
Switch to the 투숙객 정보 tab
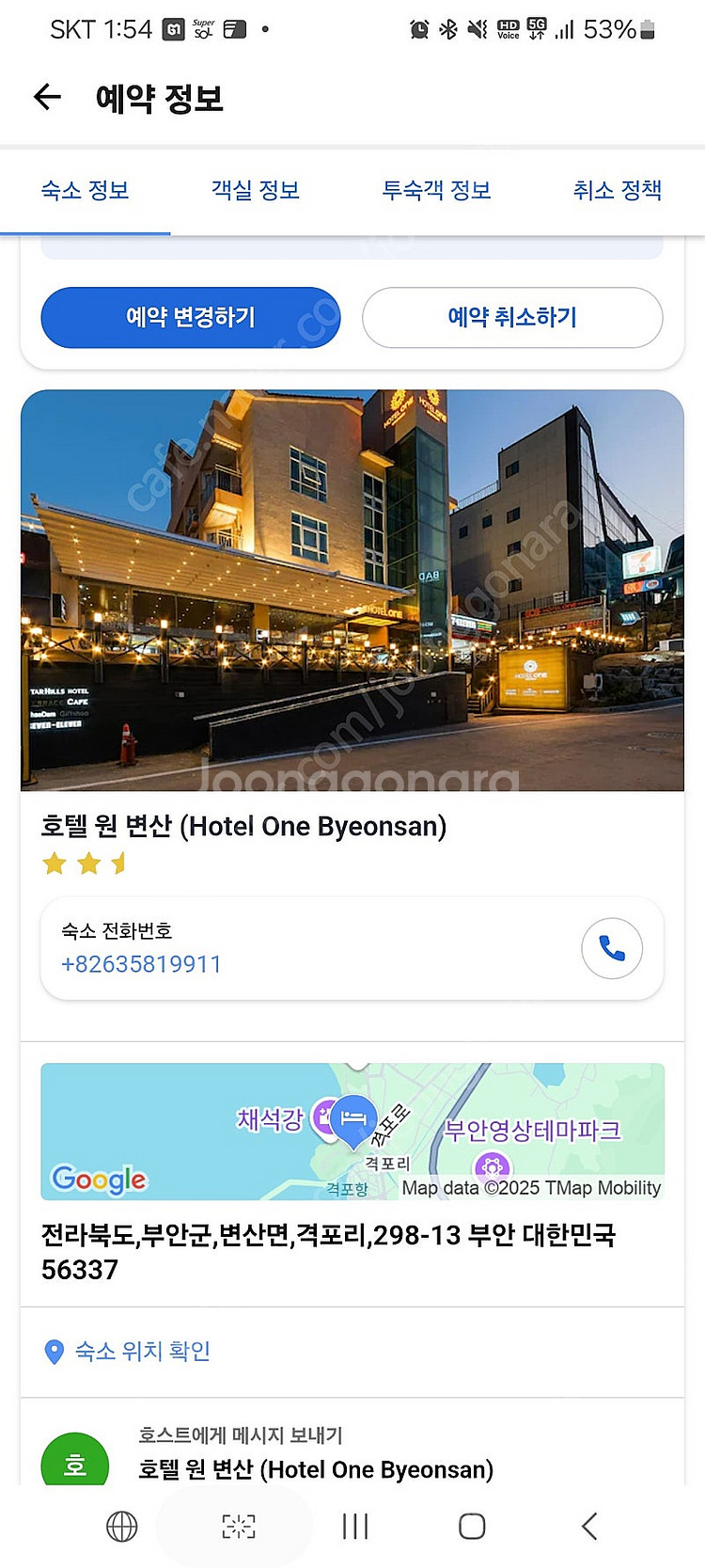click(x=436, y=190)
